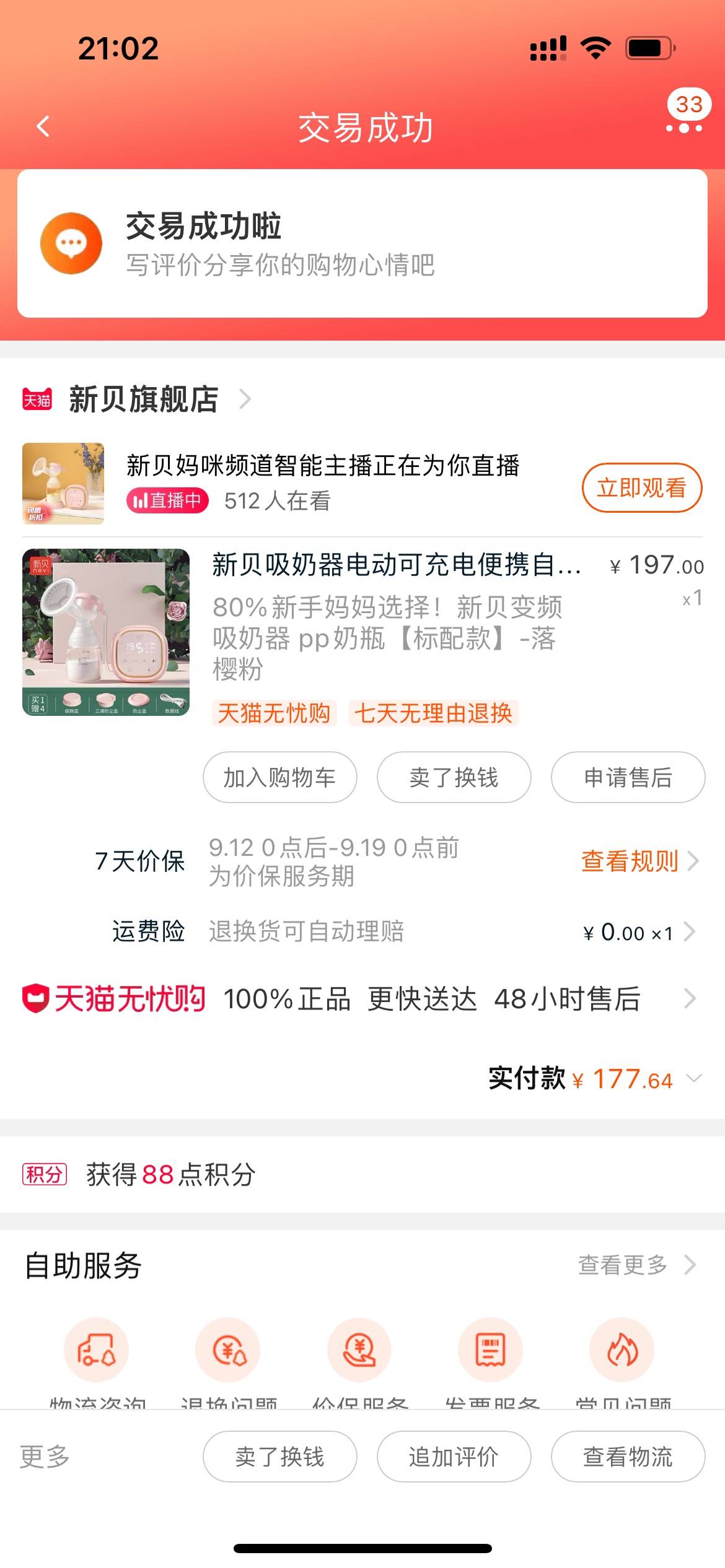Go back from the order page
This screenshot has height=1568, width=725.
[x=43, y=127]
